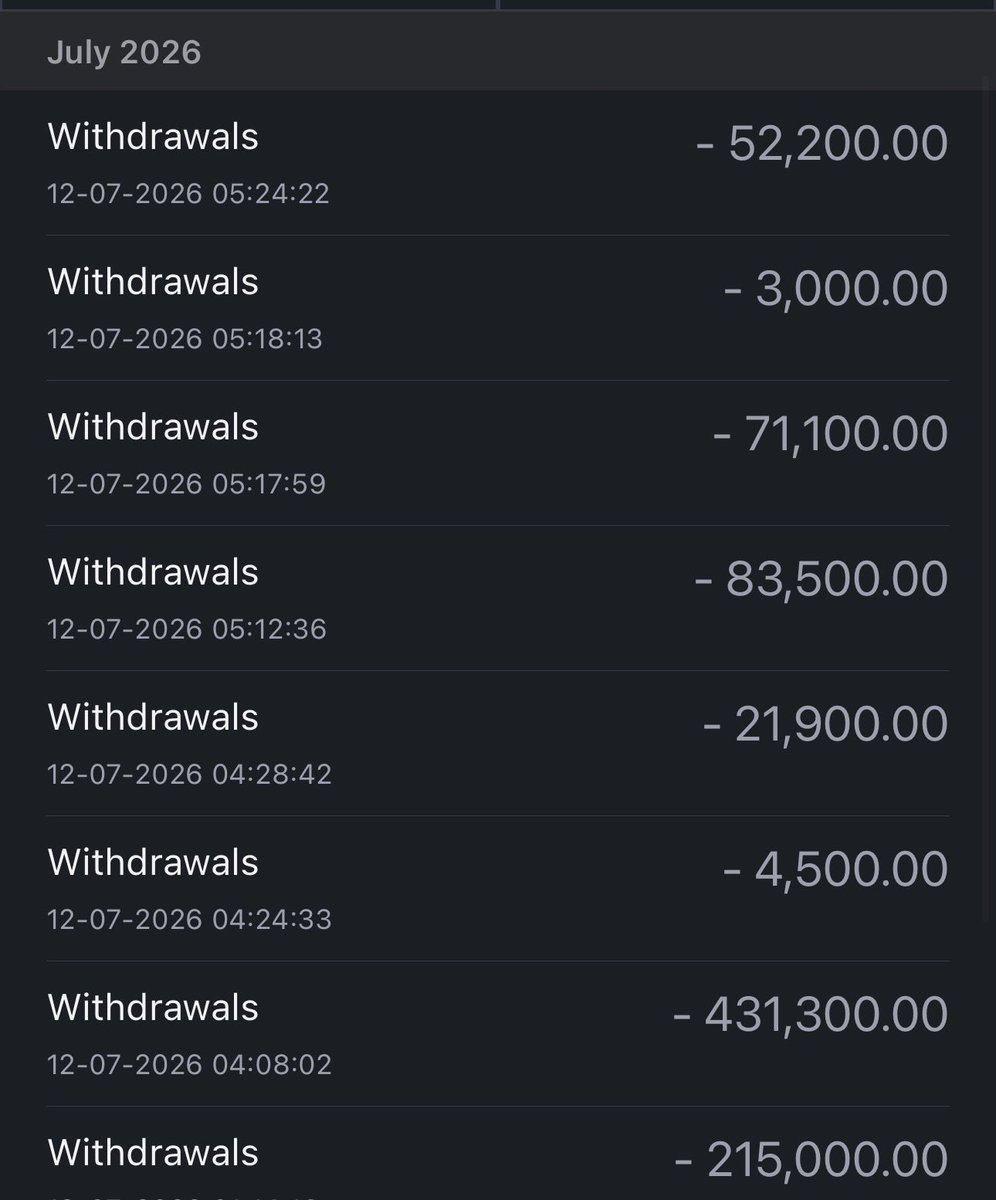This screenshot has width=996, height=1200.
Task: View details of the 3,000.00 withdrawal
Action: coord(498,308)
